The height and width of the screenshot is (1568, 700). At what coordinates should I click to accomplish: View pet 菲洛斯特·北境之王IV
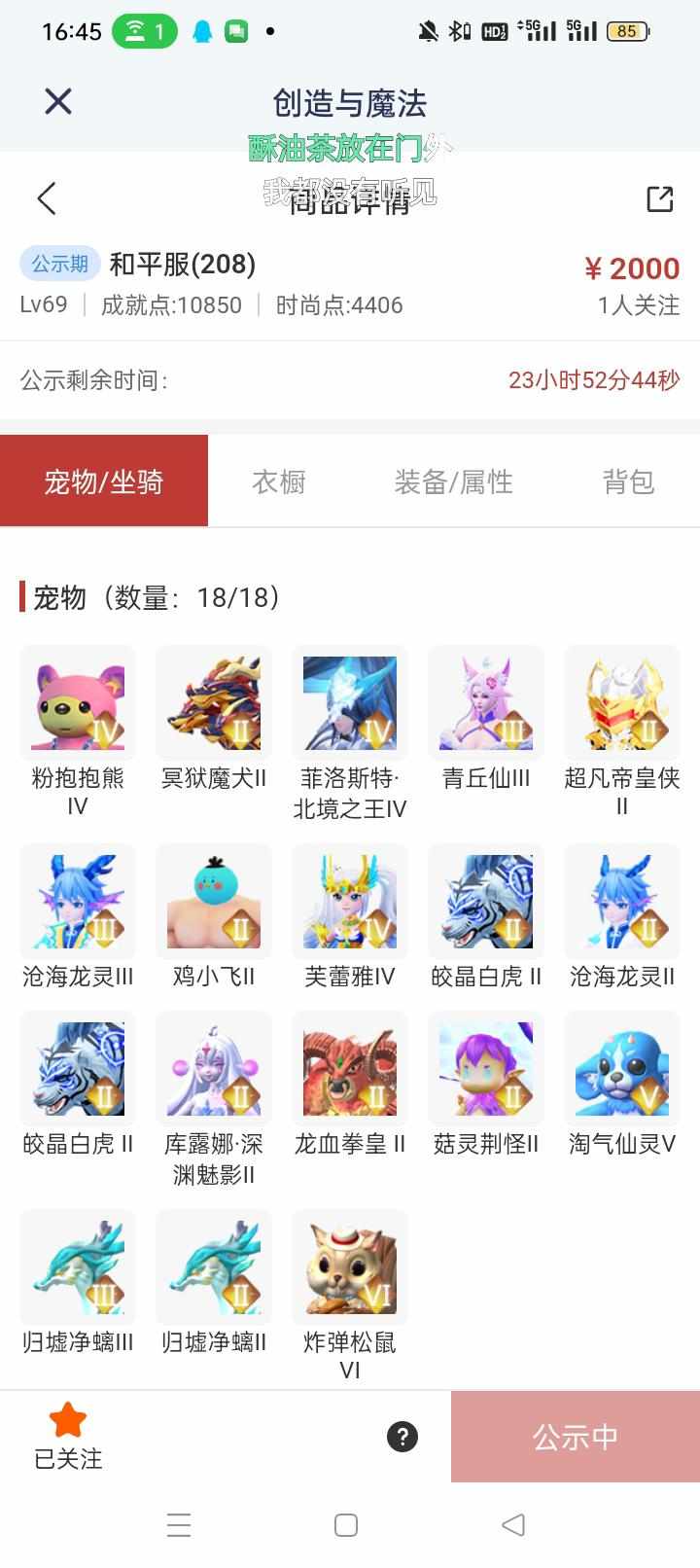[x=350, y=703]
